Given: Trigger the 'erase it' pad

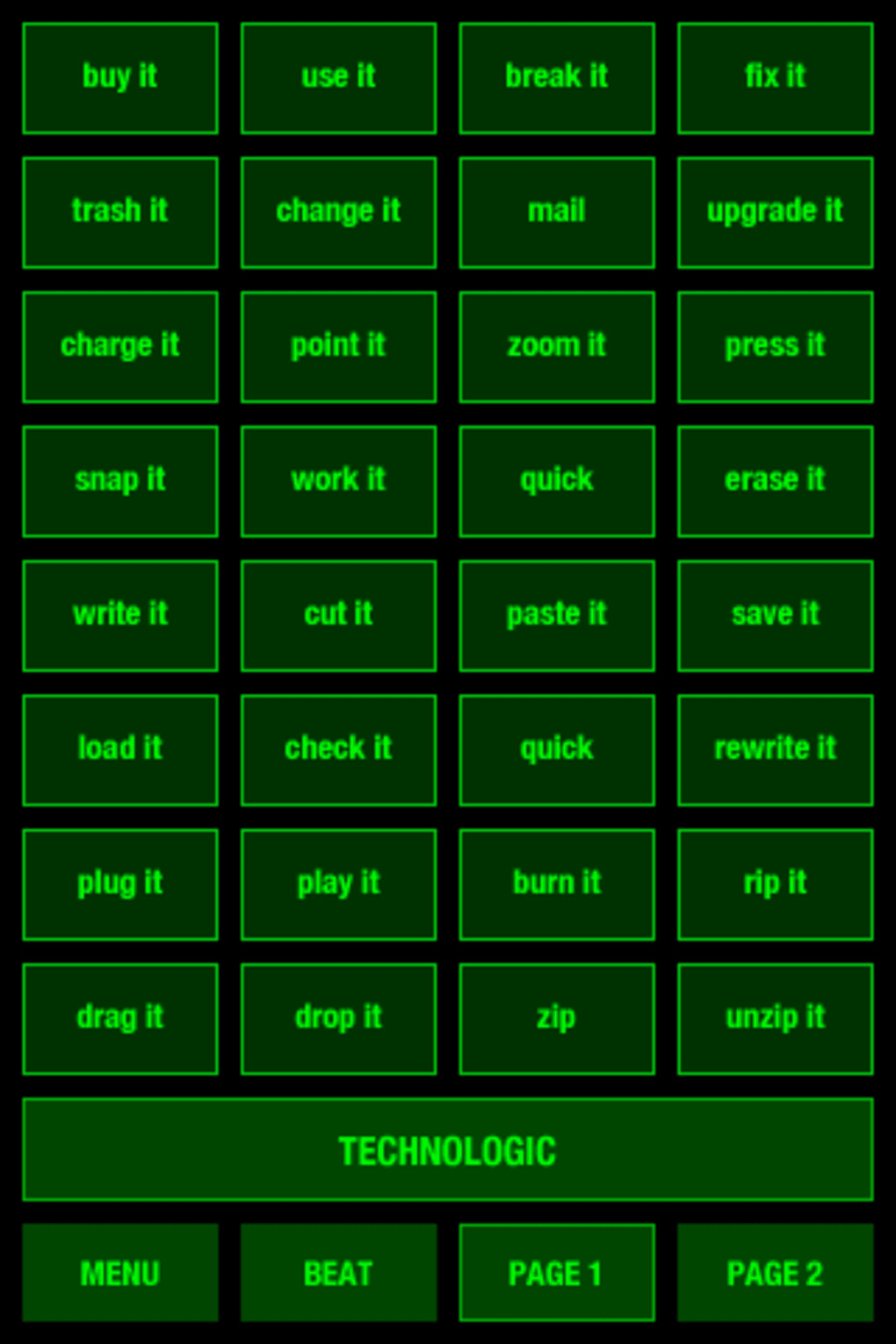Looking at the screenshot, I should pyautogui.click(x=775, y=481).
